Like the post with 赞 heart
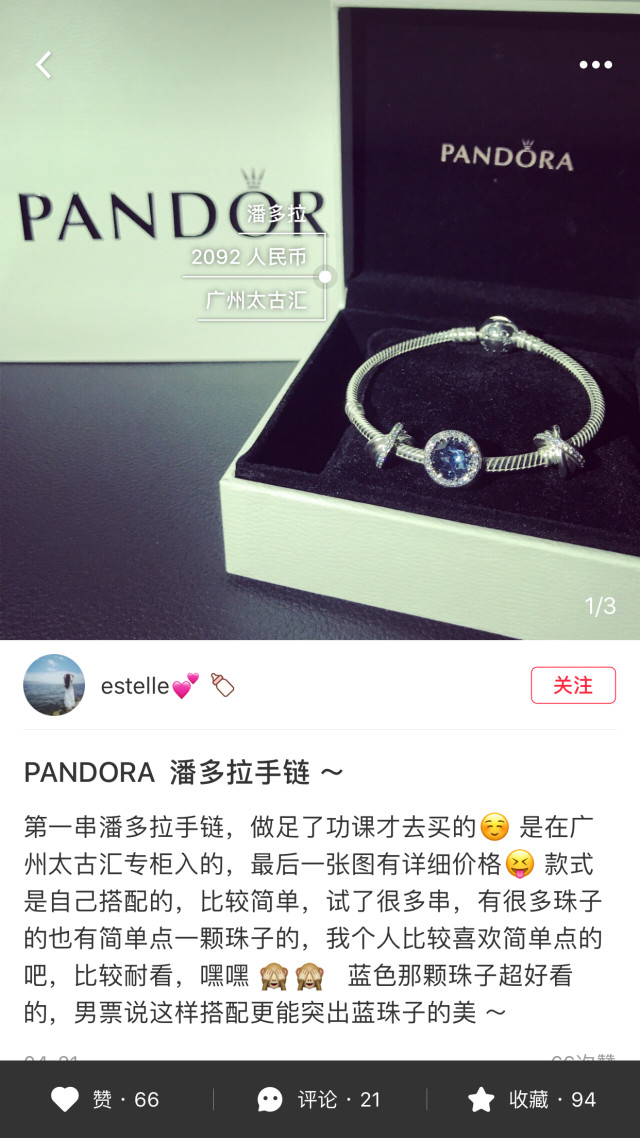The image size is (640, 1138). click(x=106, y=1099)
